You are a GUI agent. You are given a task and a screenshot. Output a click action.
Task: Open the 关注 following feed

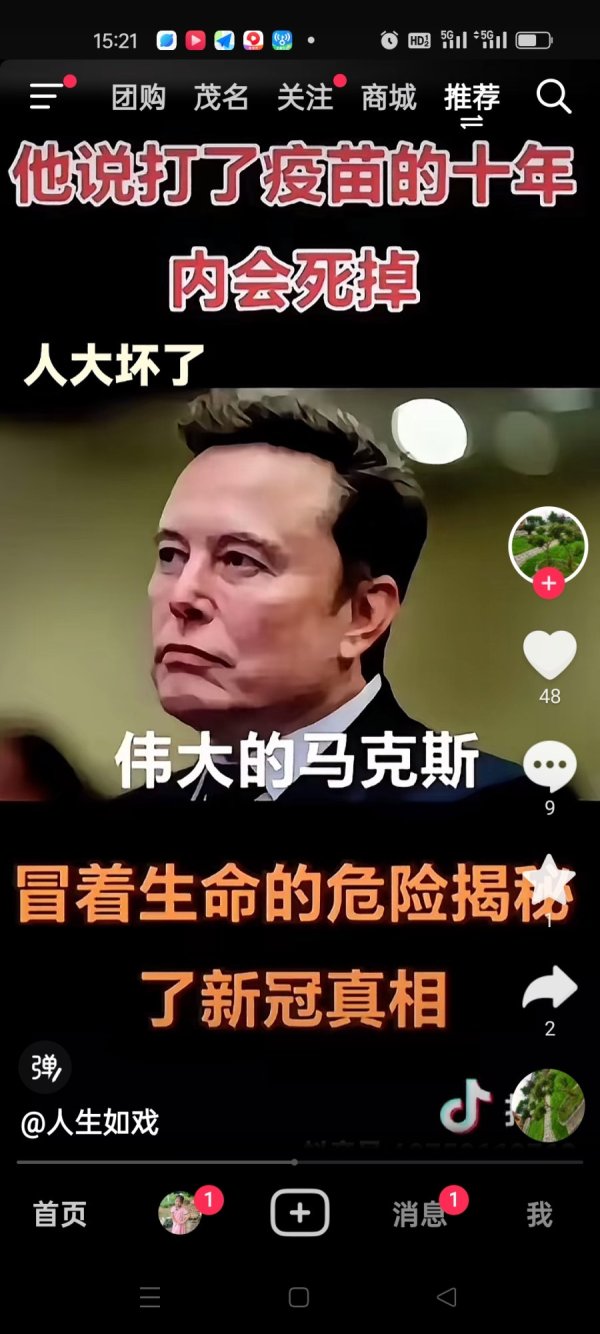(305, 97)
